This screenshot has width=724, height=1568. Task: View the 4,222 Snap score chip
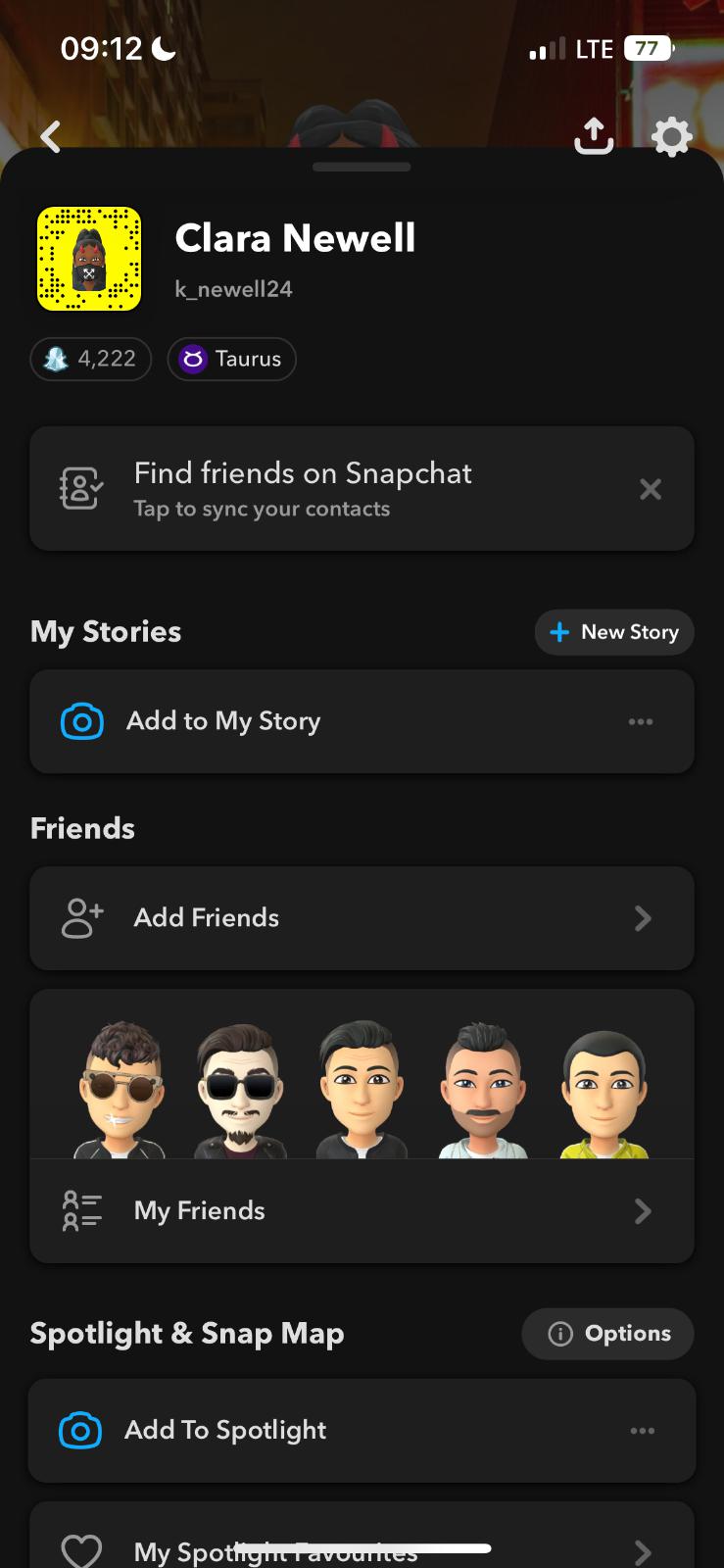click(91, 359)
